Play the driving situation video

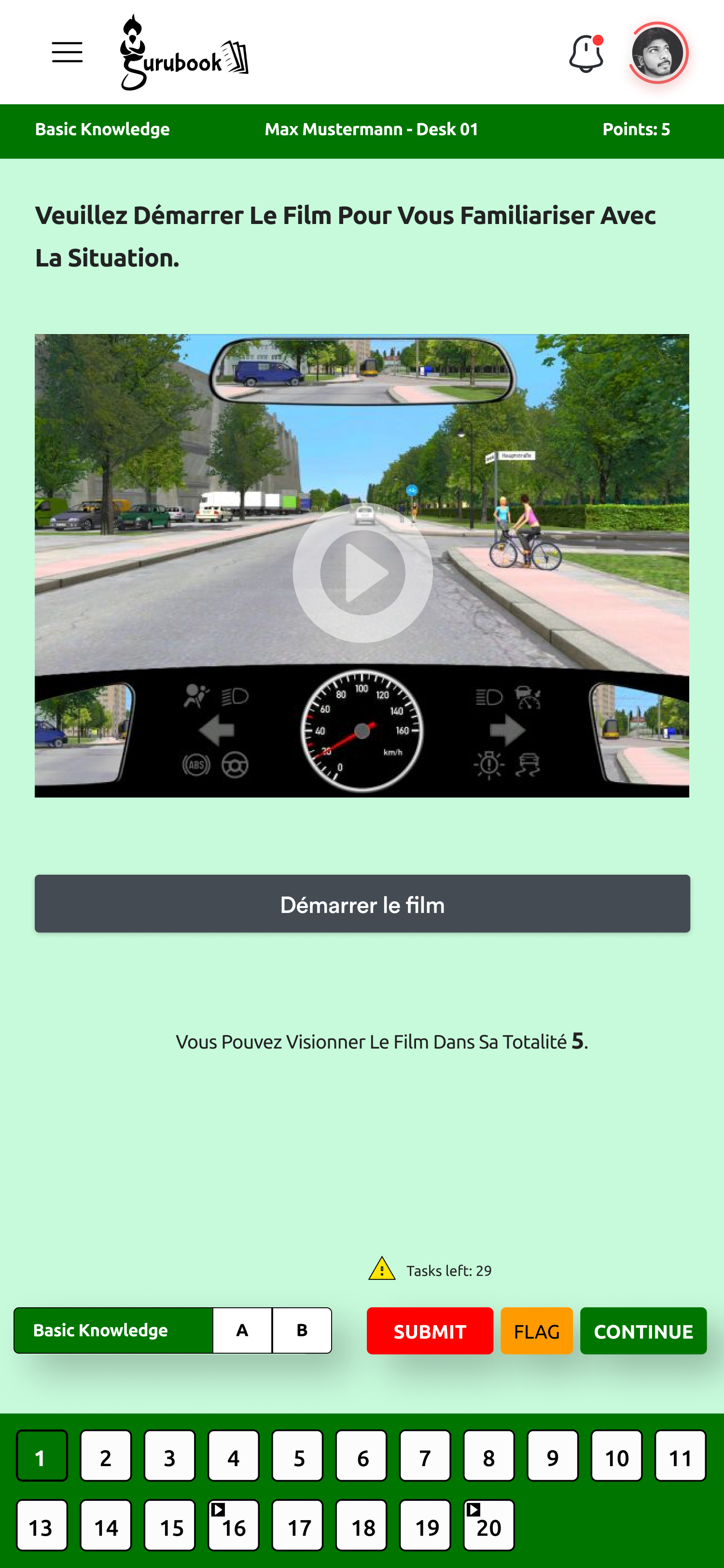click(x=362, y=573)
